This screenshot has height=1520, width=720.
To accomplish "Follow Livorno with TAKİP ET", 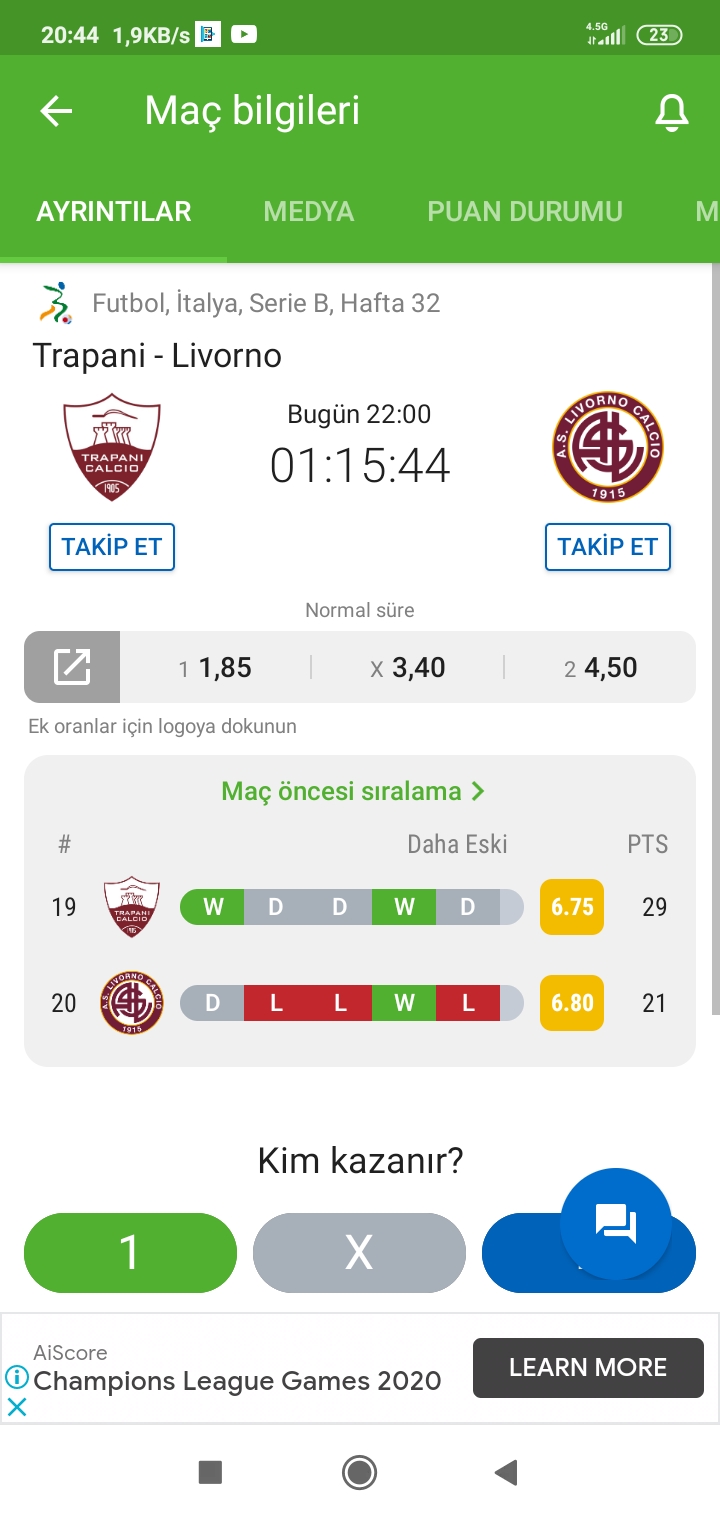I will click(608, 547).
